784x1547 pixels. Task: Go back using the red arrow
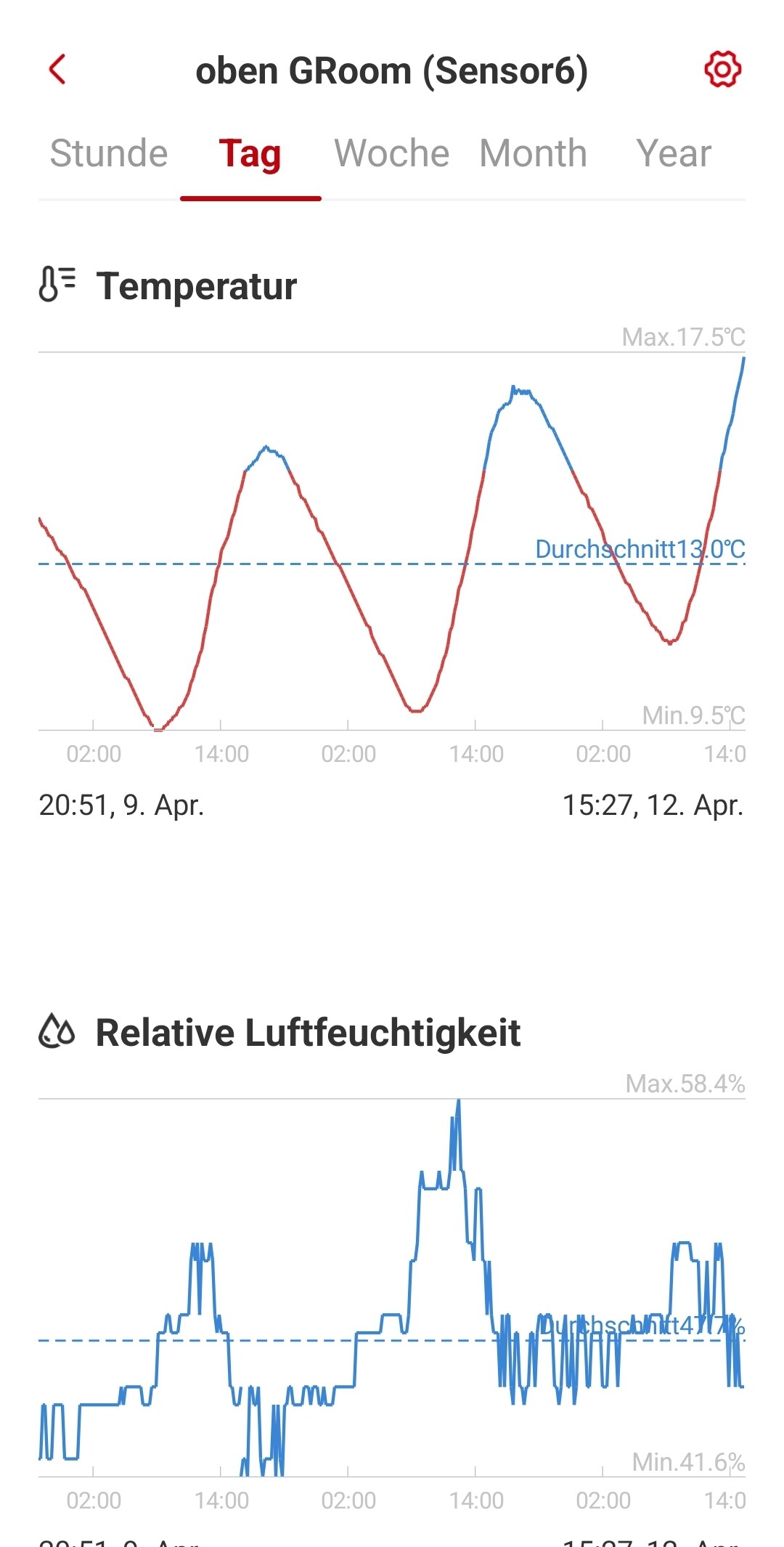[x=57, y=70]
